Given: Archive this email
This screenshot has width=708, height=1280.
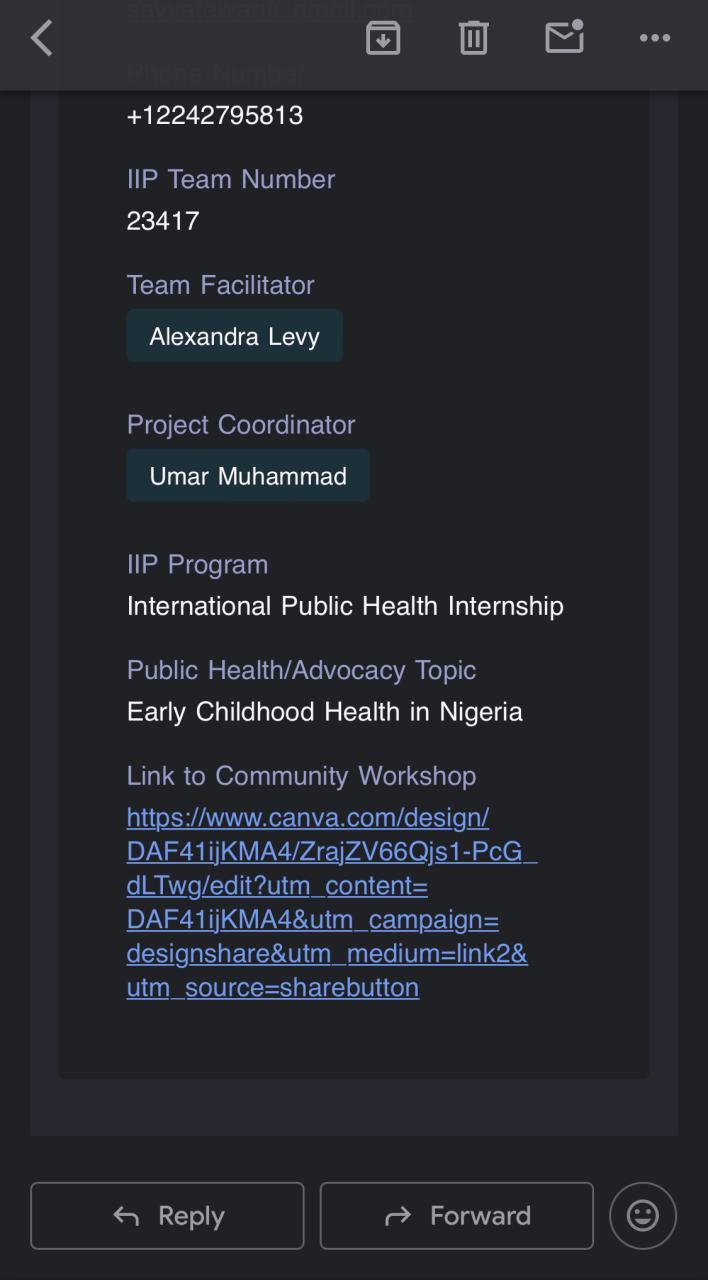Looking at the screenshot, I should 383,38.
